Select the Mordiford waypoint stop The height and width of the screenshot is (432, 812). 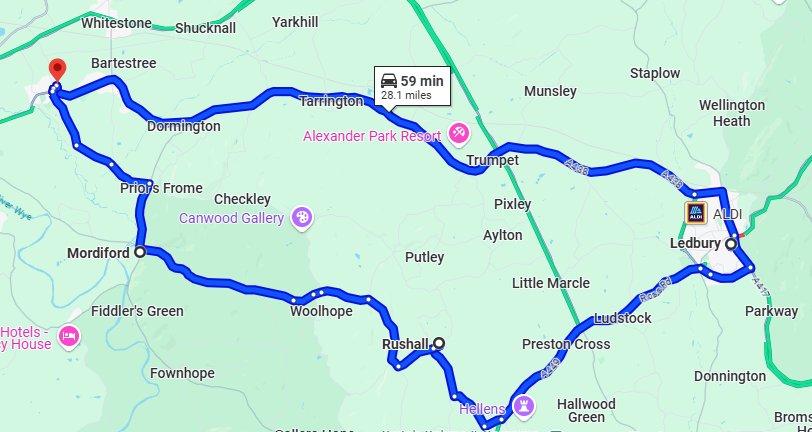[x=140, y=252]
